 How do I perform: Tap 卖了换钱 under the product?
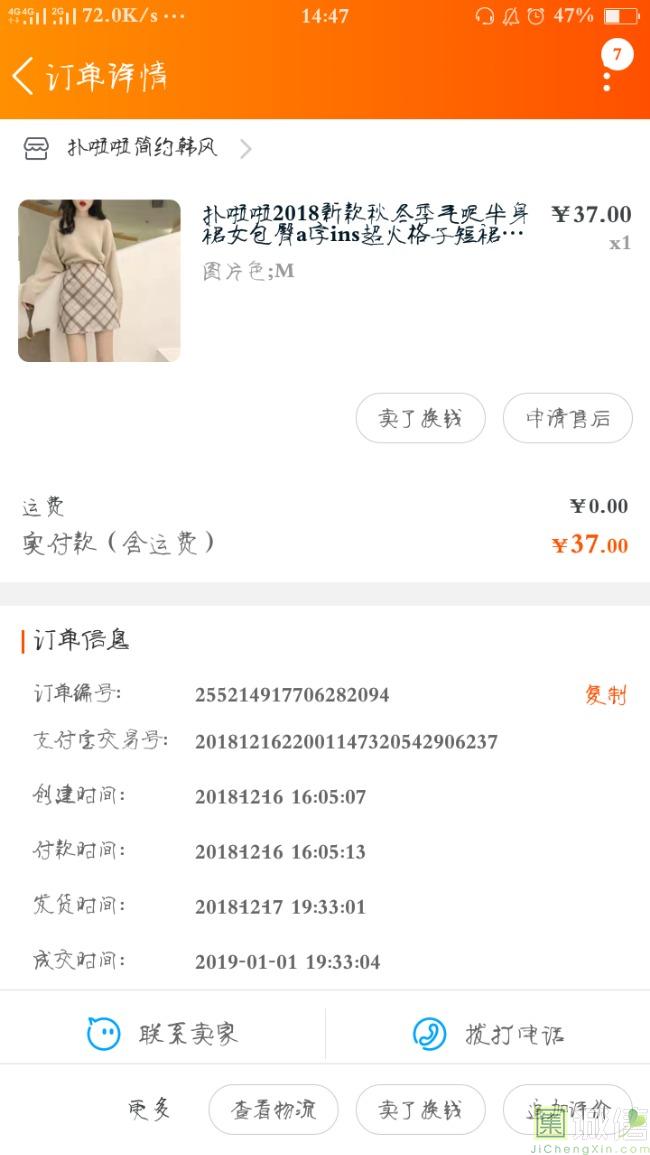(421, 418)
